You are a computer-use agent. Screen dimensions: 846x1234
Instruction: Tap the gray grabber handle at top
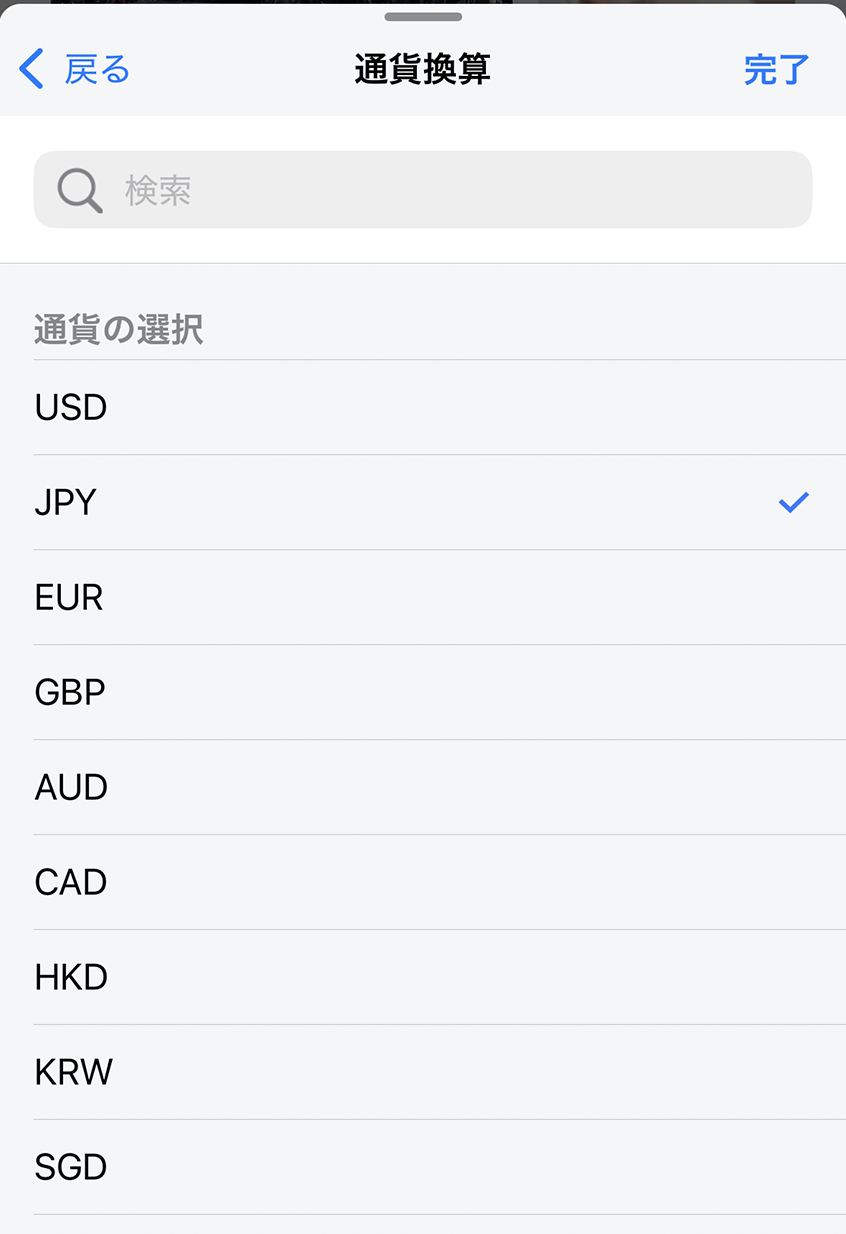[423, 17]
